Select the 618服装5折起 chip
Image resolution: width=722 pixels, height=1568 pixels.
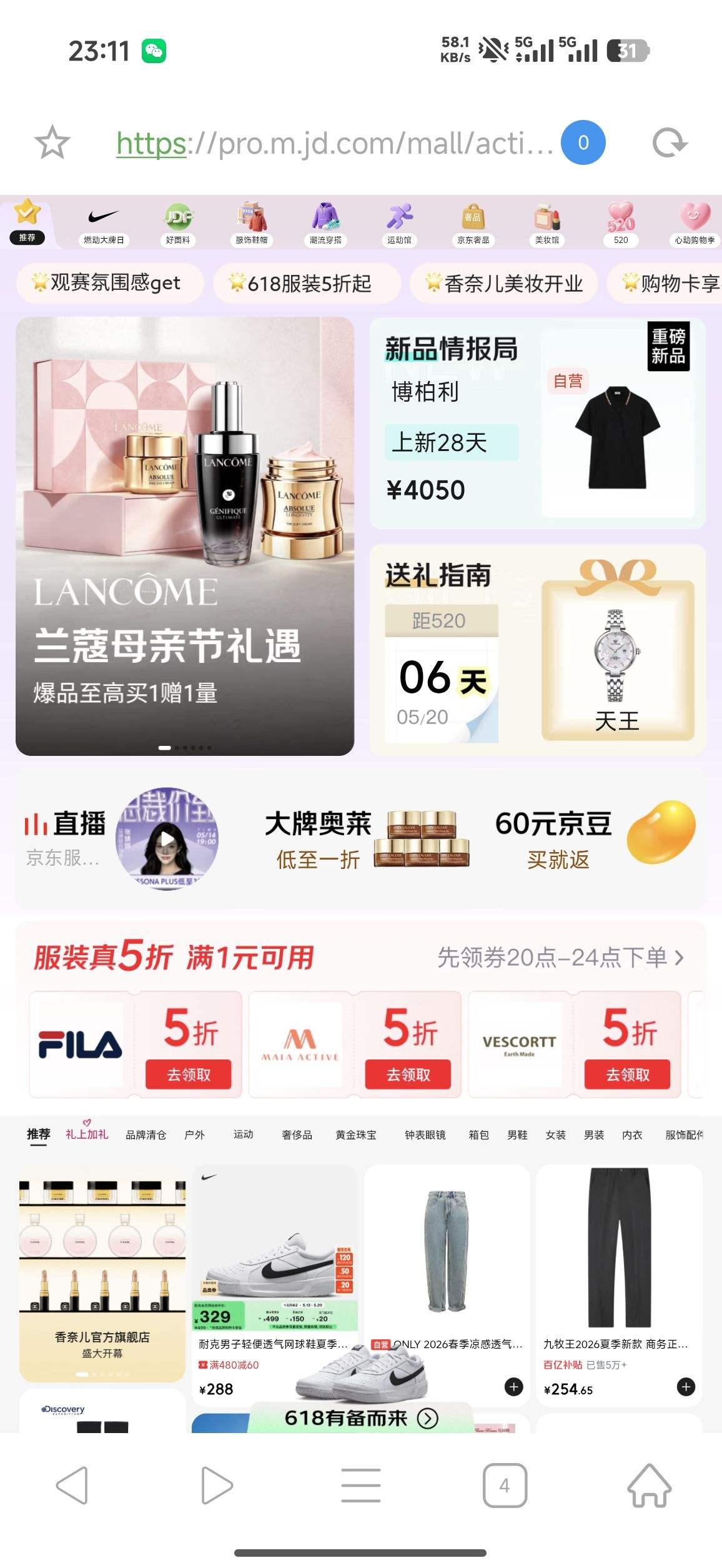pyautogui.click(x=307, y=284)
